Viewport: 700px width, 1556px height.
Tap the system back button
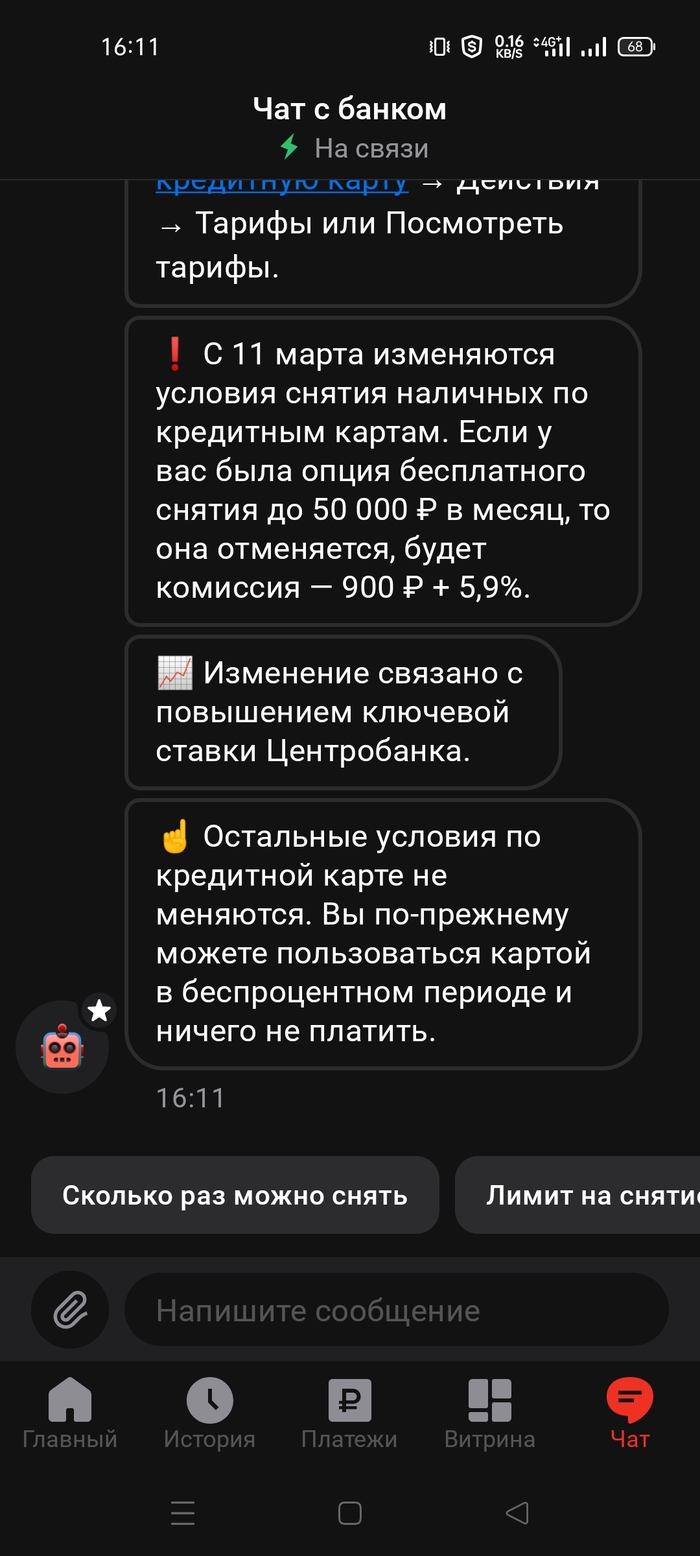point(517,1513)
